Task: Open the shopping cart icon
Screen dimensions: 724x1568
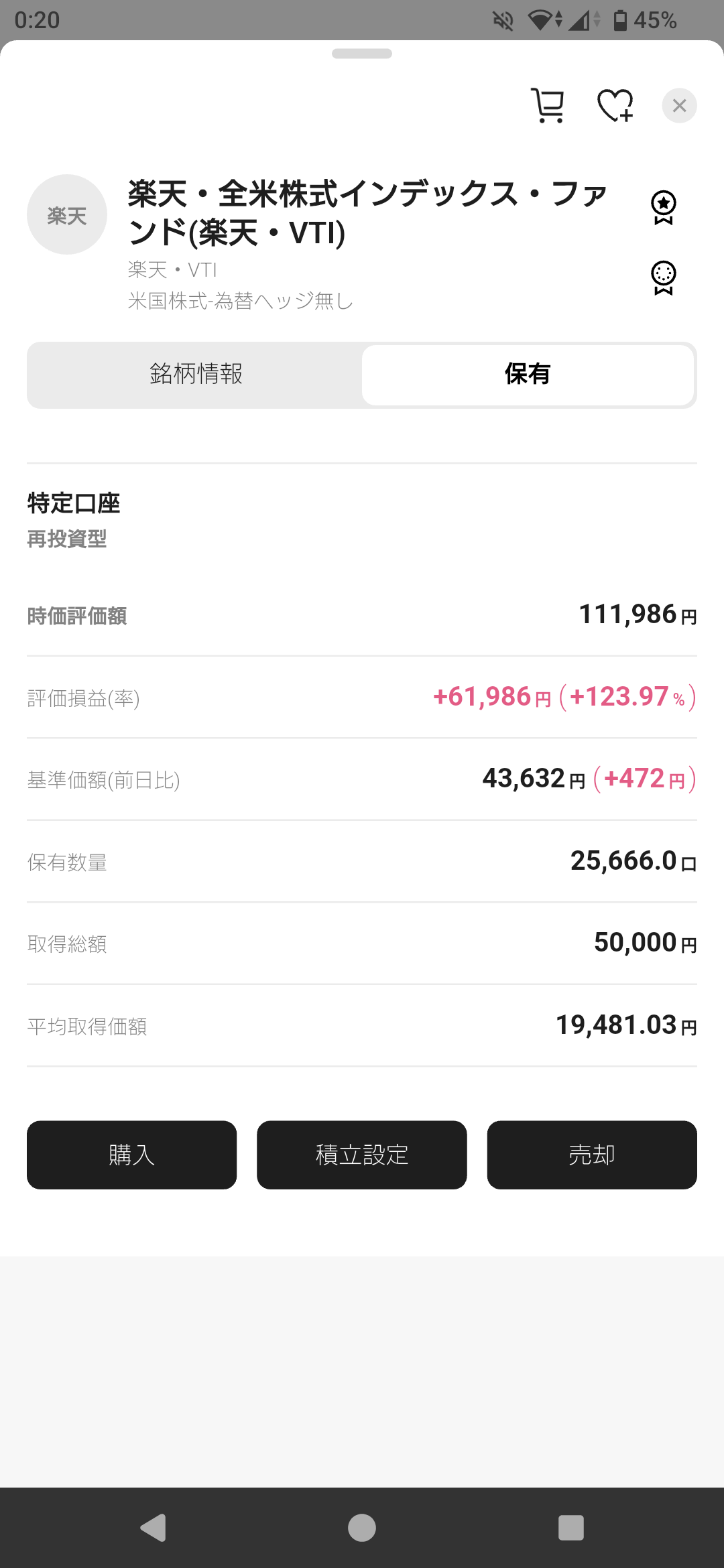Action: click(548, 105)
